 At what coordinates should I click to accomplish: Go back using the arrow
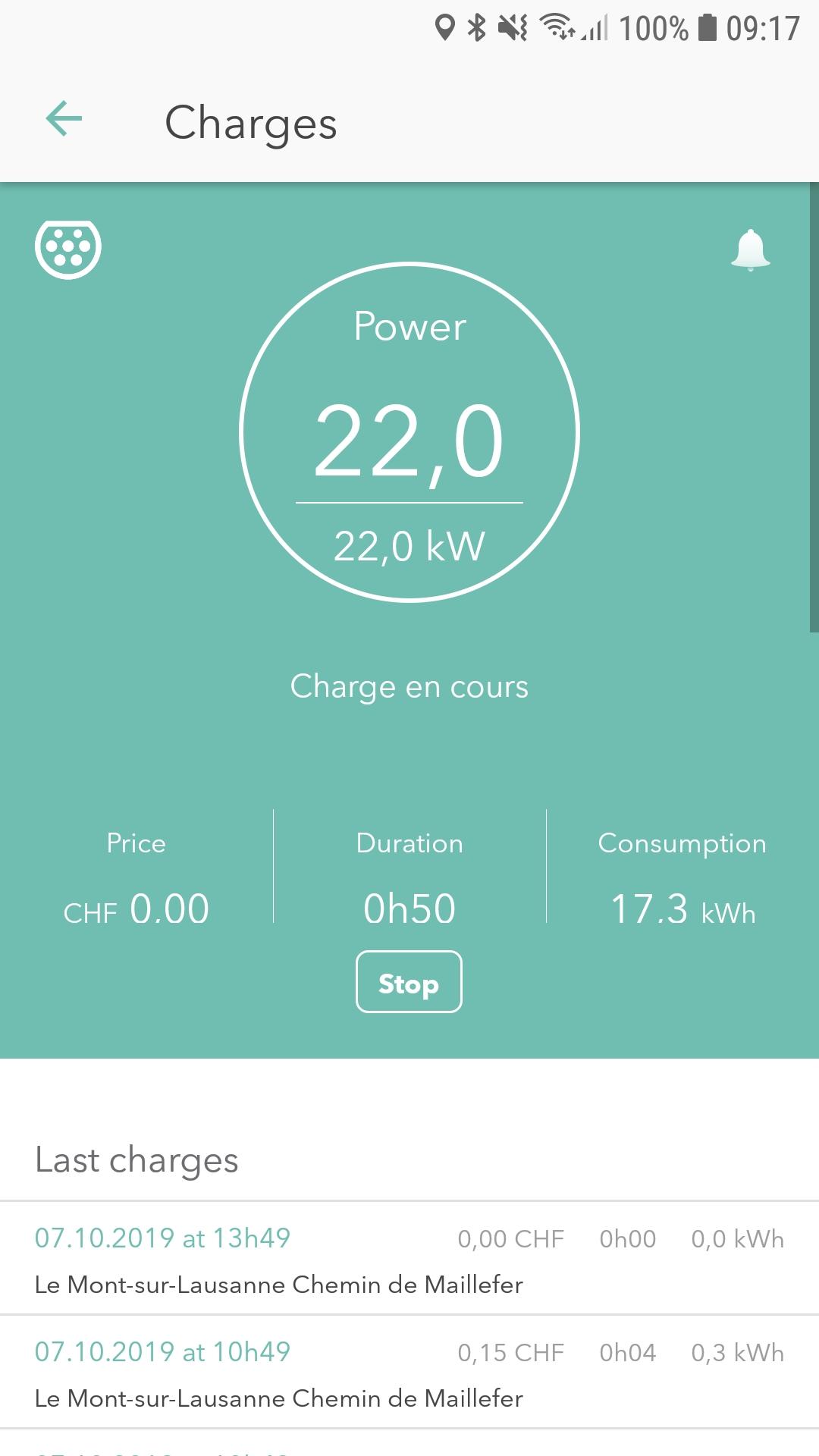(x=64, y=119)
